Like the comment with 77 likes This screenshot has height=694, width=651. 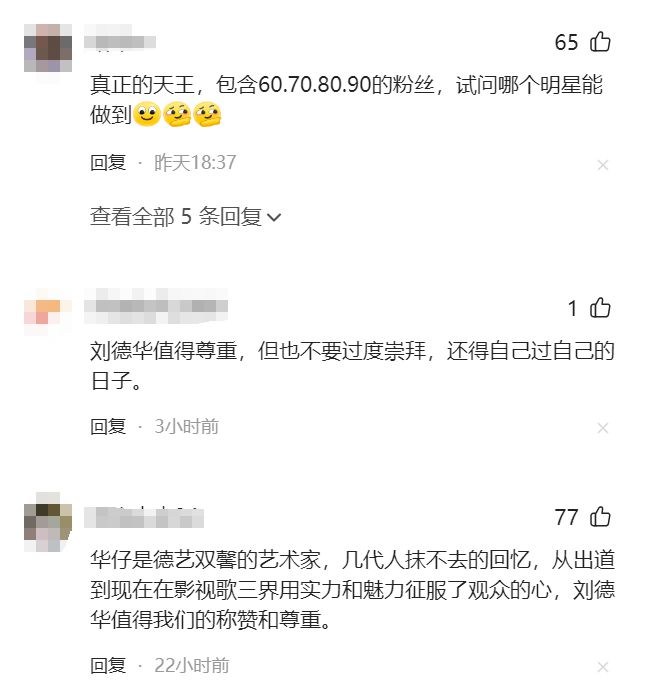600,517
